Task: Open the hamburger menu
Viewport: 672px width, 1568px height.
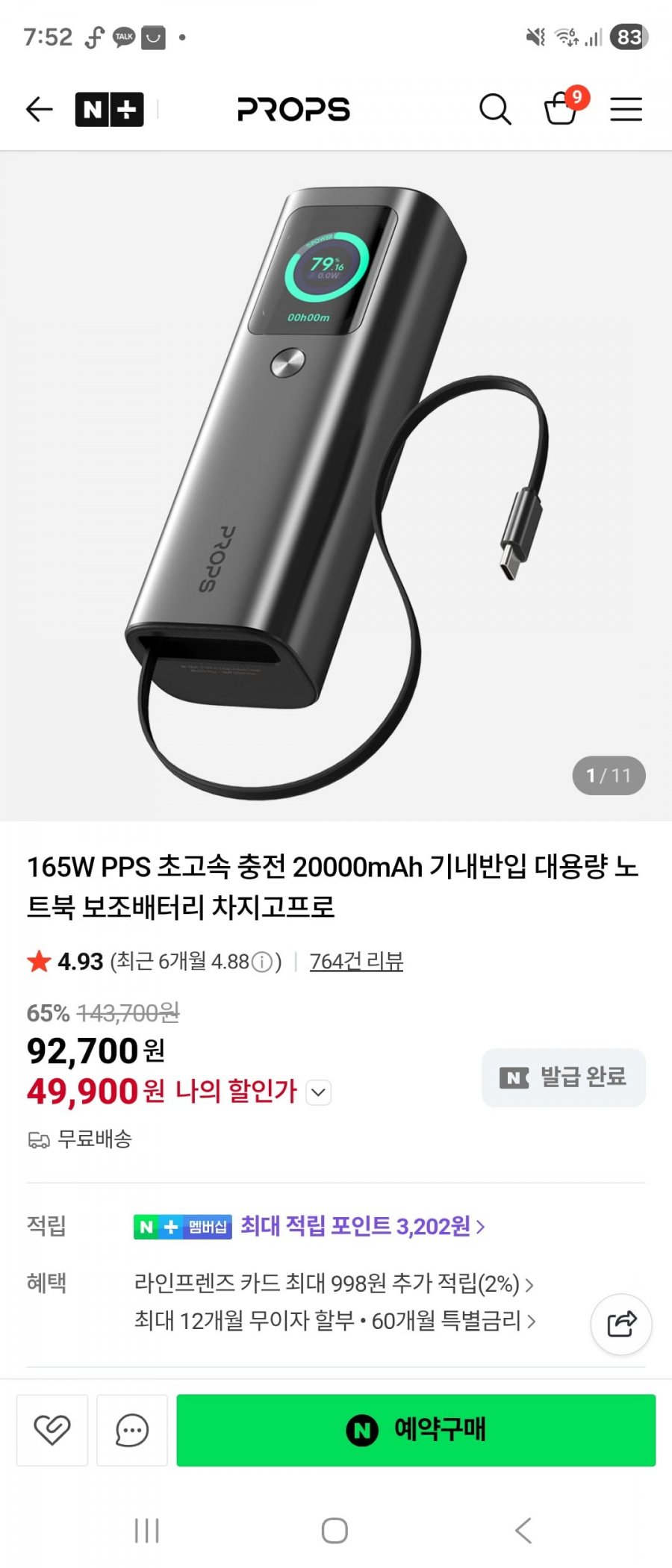Action: click(626, 109)
